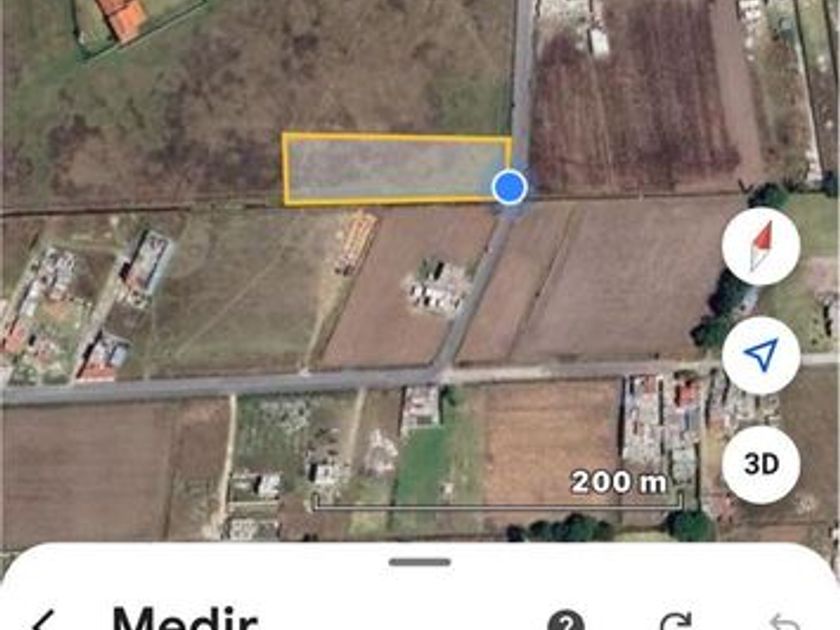Tap the grey sheet handle above Medir
This screenshot has height=630, width=840.
[x=420, y=562]
